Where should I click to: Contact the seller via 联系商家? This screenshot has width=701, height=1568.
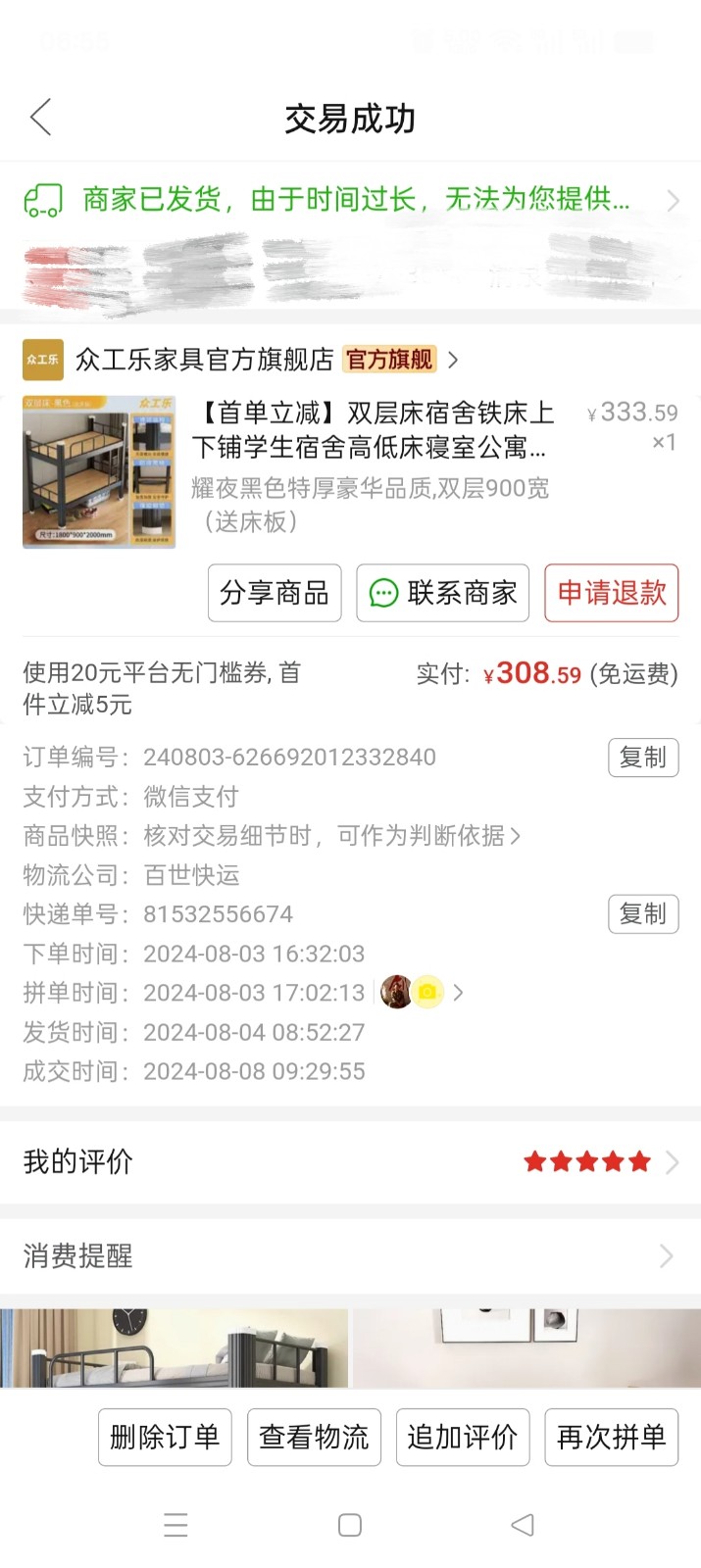(x=442, y=593)
